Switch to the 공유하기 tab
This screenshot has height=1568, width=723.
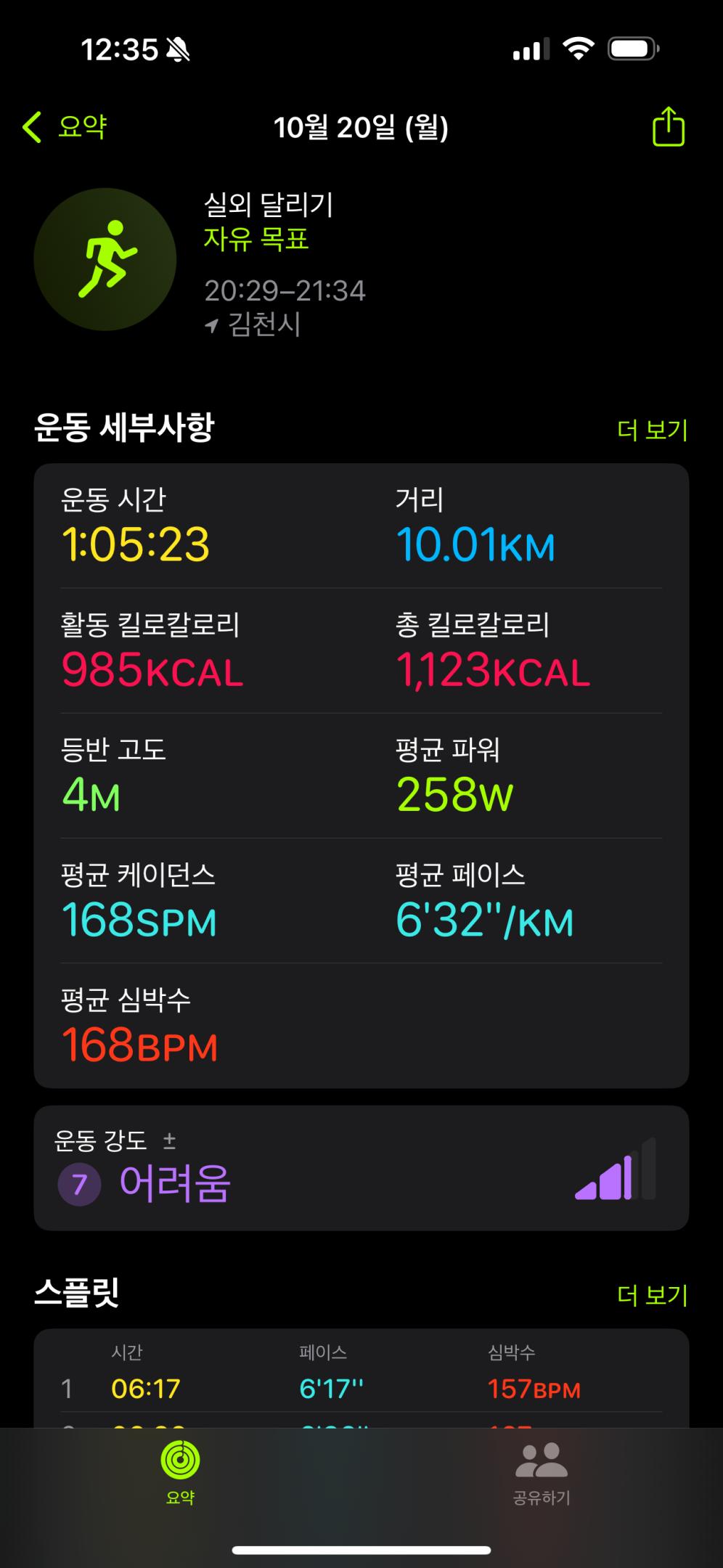click(542, 1474)
